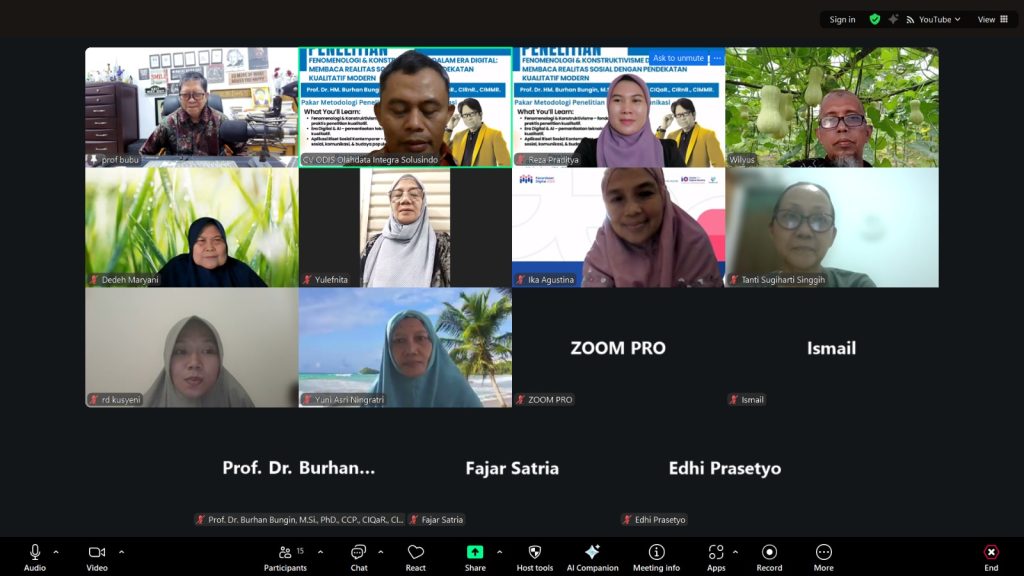Expand the audio options arrow
The width and height of the screenshot is (1024, 576).
[56, 552]
